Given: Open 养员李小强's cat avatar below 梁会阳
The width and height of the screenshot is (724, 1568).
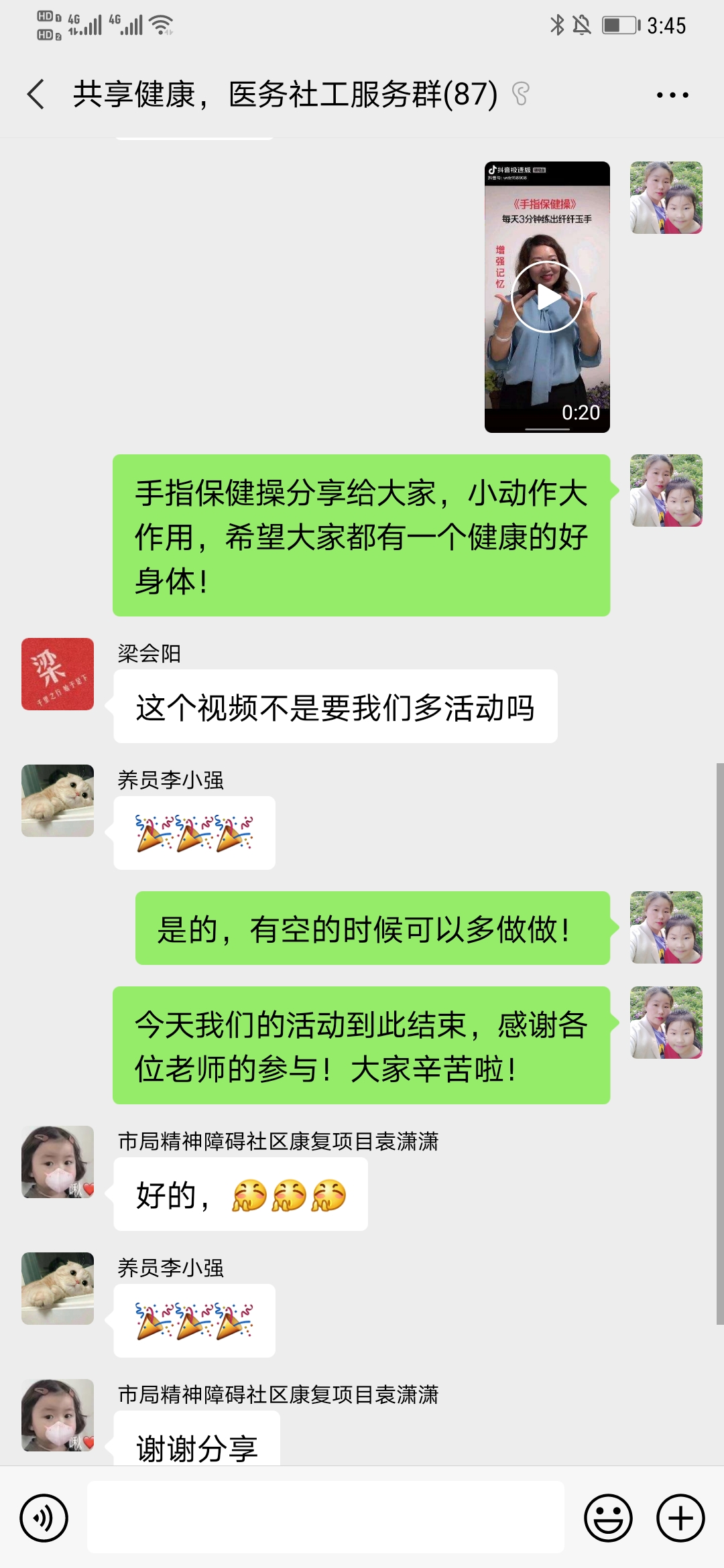Looking at the screenshot, I should click(58, 801).
